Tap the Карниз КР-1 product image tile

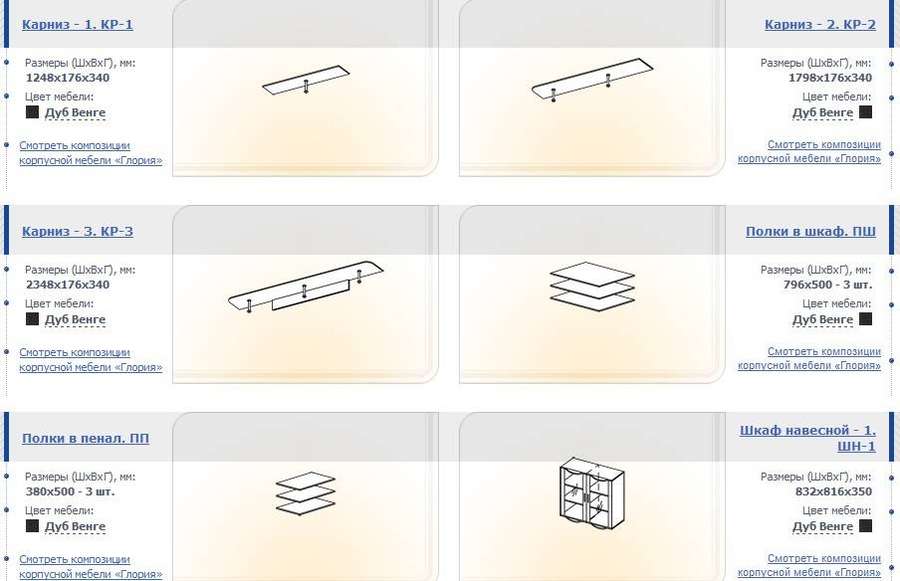[x=306, y=86]
